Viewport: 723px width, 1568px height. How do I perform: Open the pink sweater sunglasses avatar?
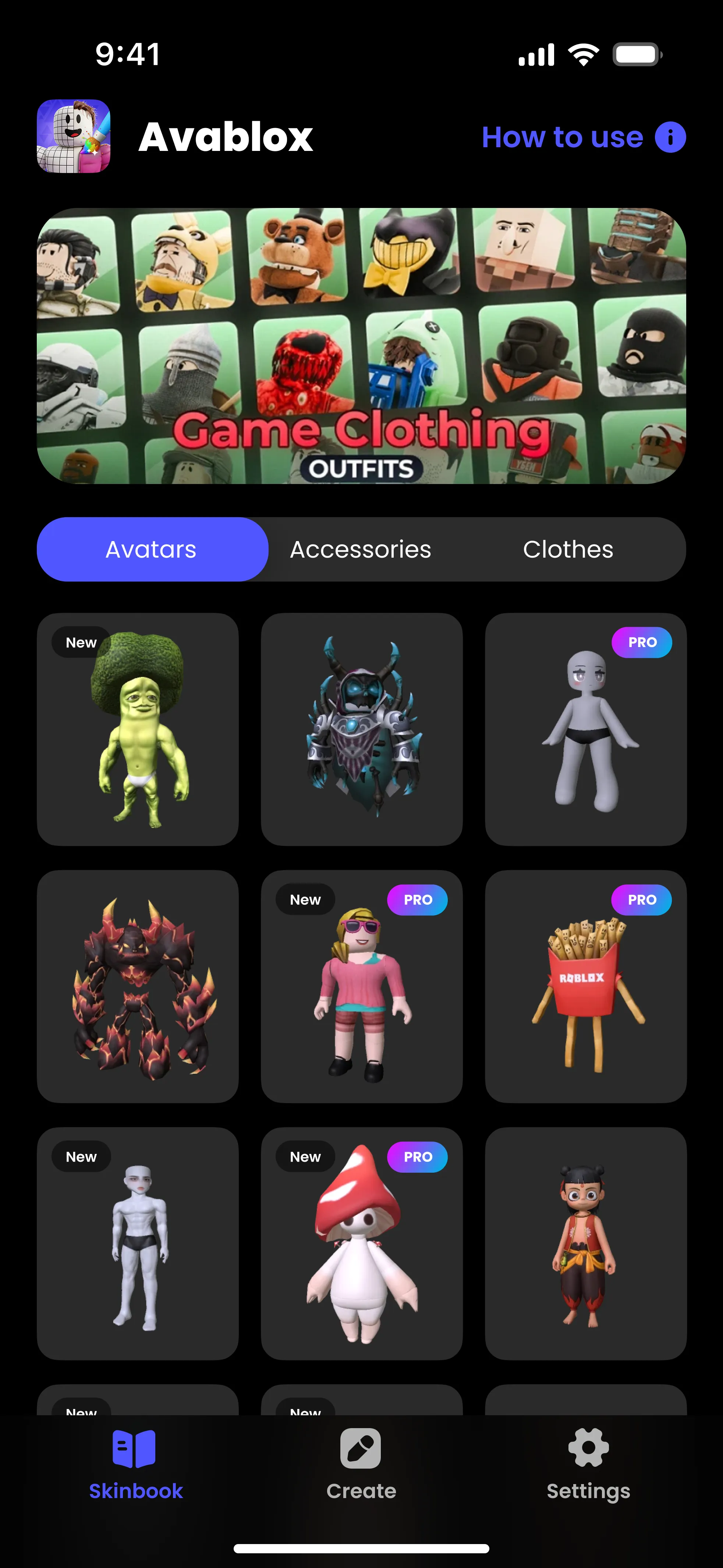pyautogui.click(x=361, y=986)
